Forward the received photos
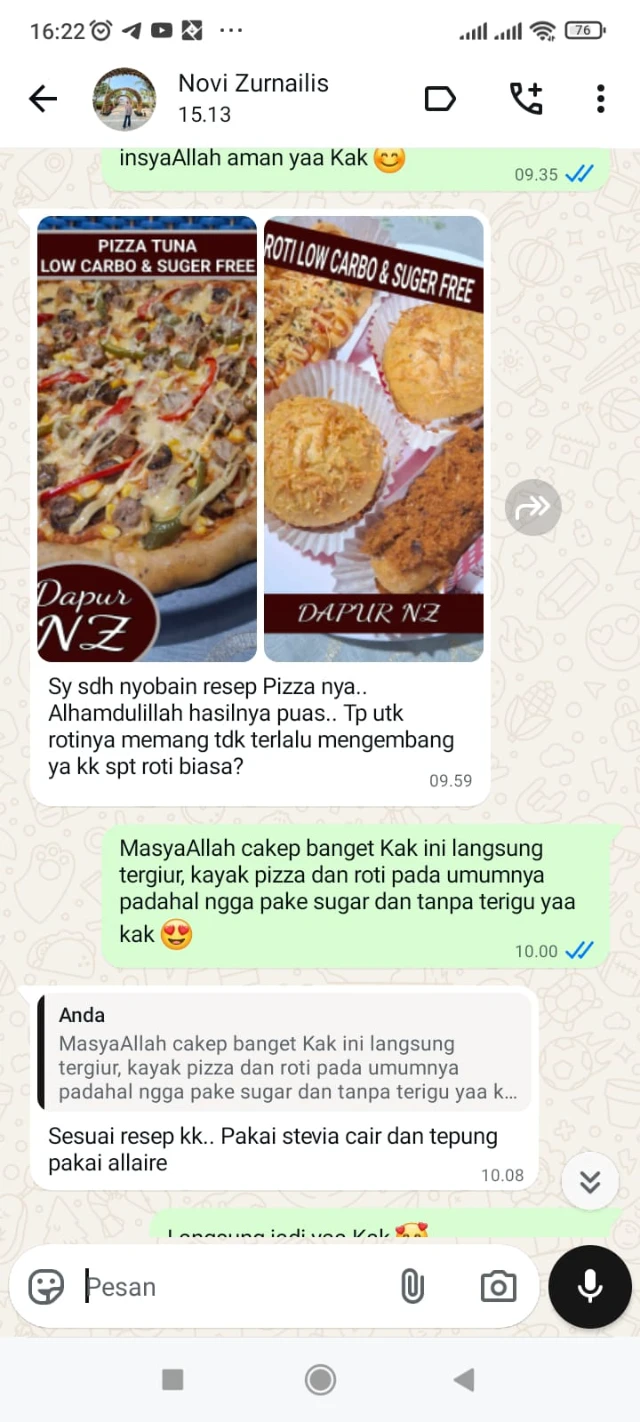 click(x=532, y=507)
